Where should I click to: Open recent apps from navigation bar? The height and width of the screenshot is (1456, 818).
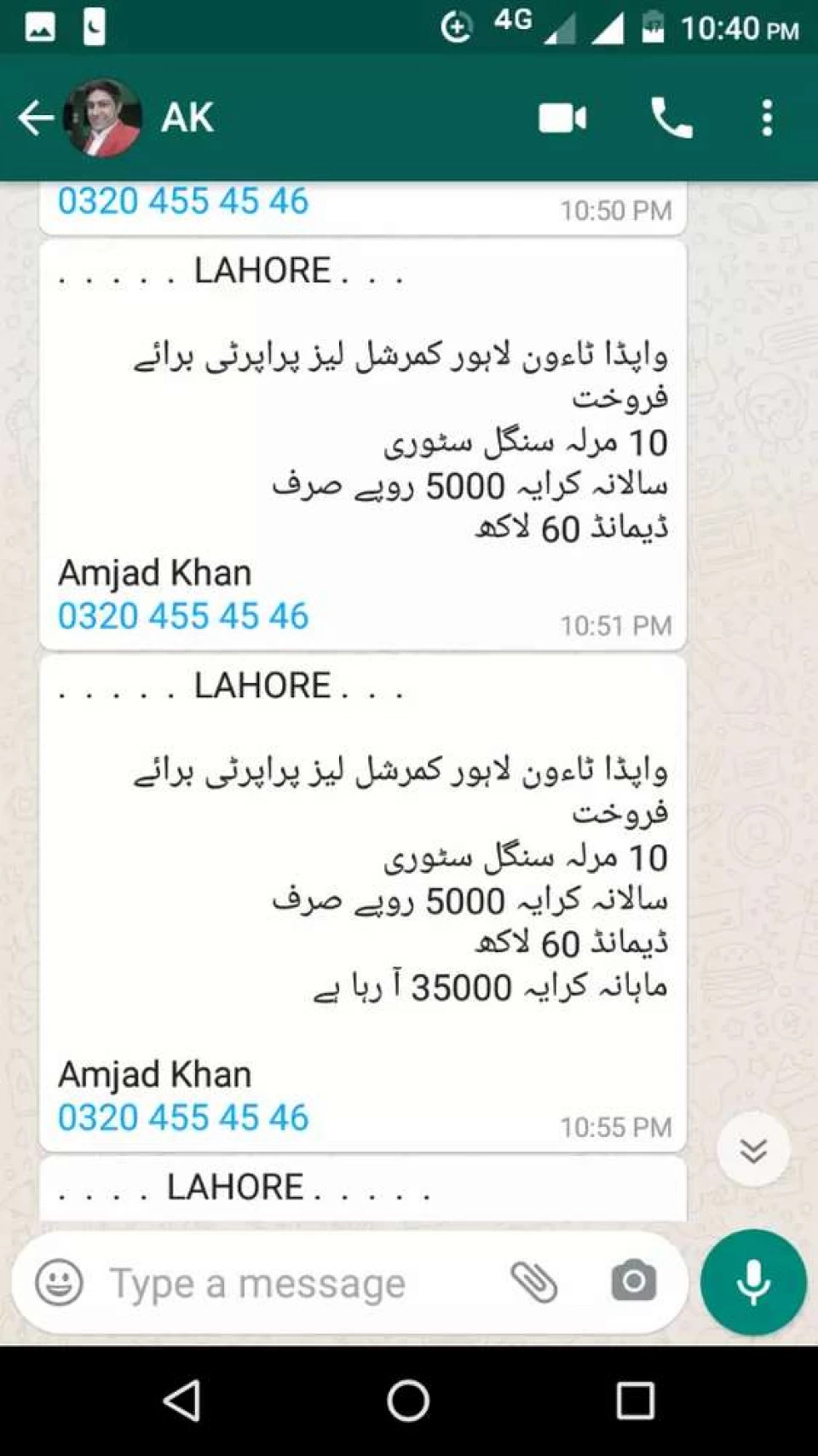point(636,1401)
